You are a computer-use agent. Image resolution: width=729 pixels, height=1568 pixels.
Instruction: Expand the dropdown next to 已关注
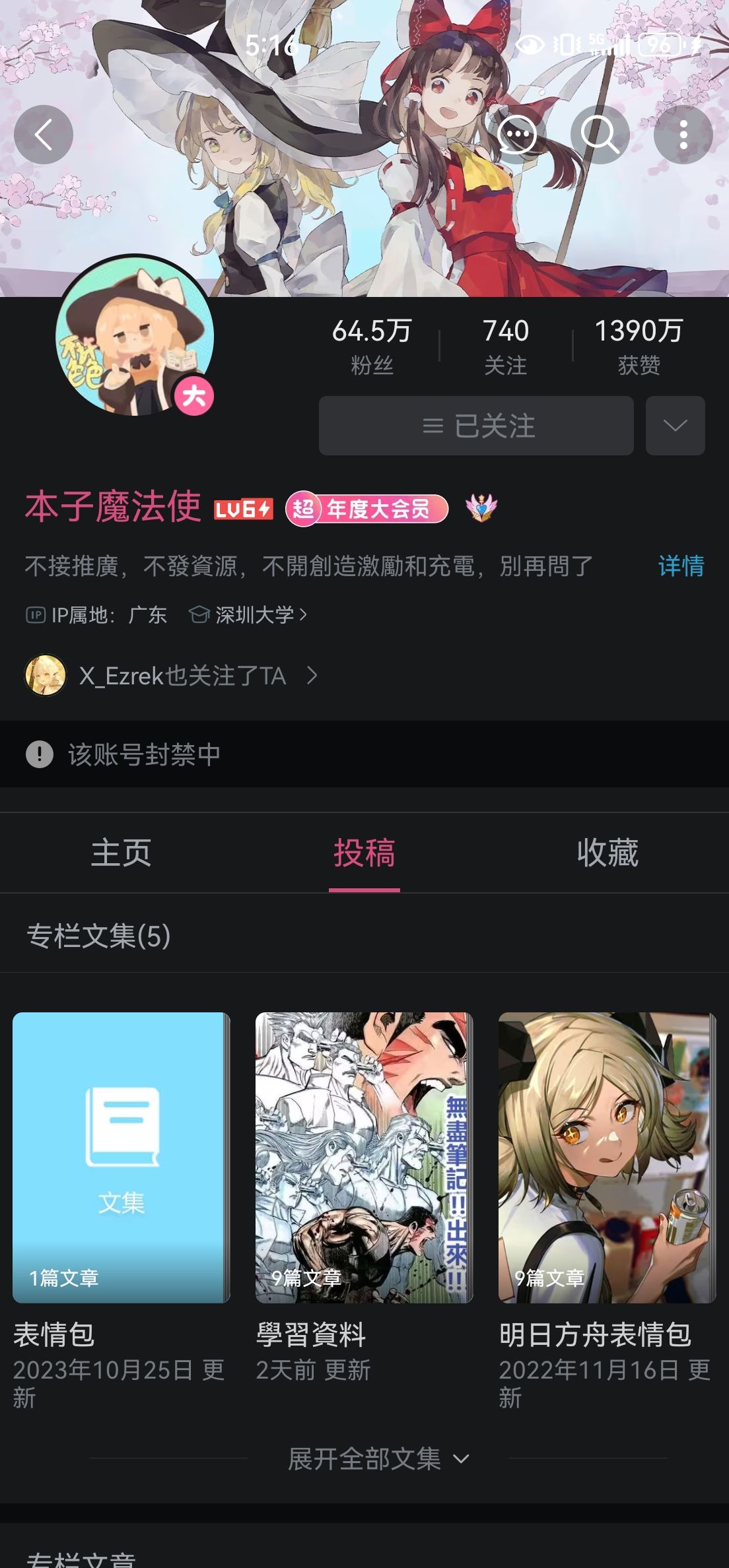(675, 426)
